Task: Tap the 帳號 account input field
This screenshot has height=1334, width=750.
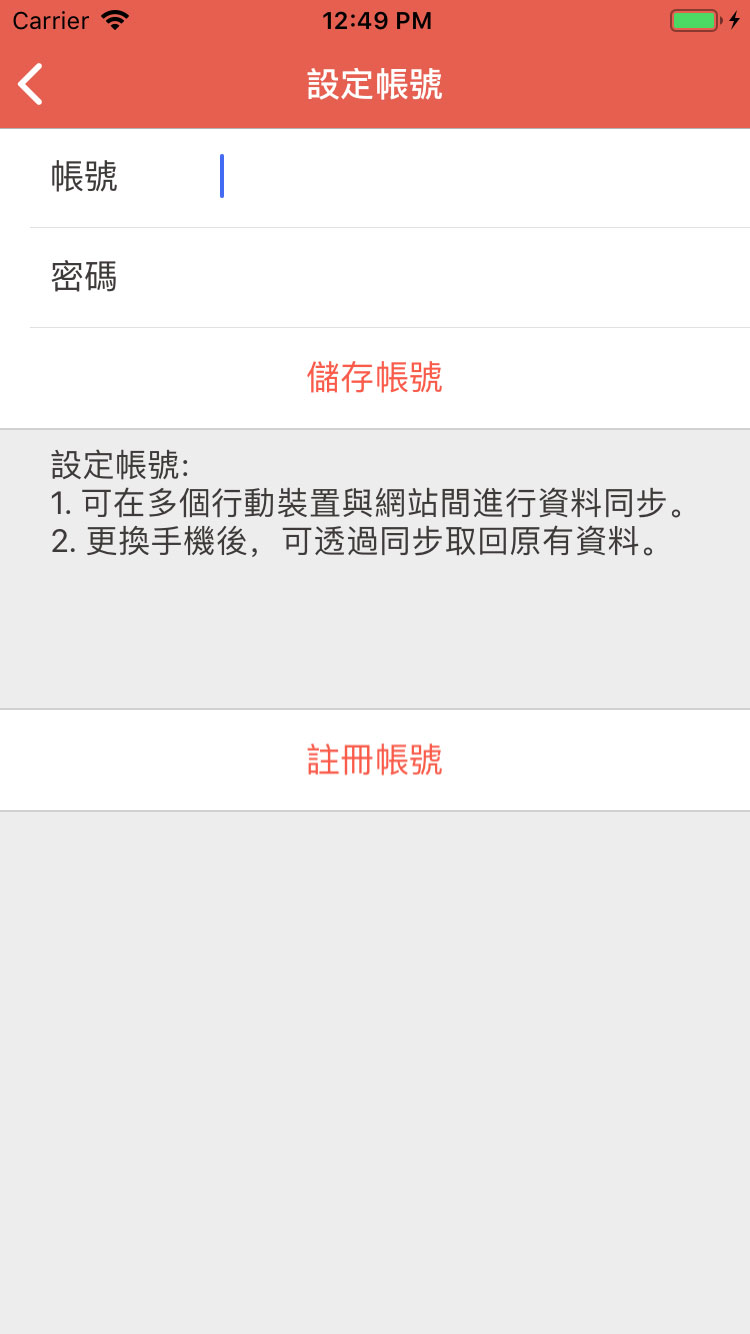Action: click(482, 178)
